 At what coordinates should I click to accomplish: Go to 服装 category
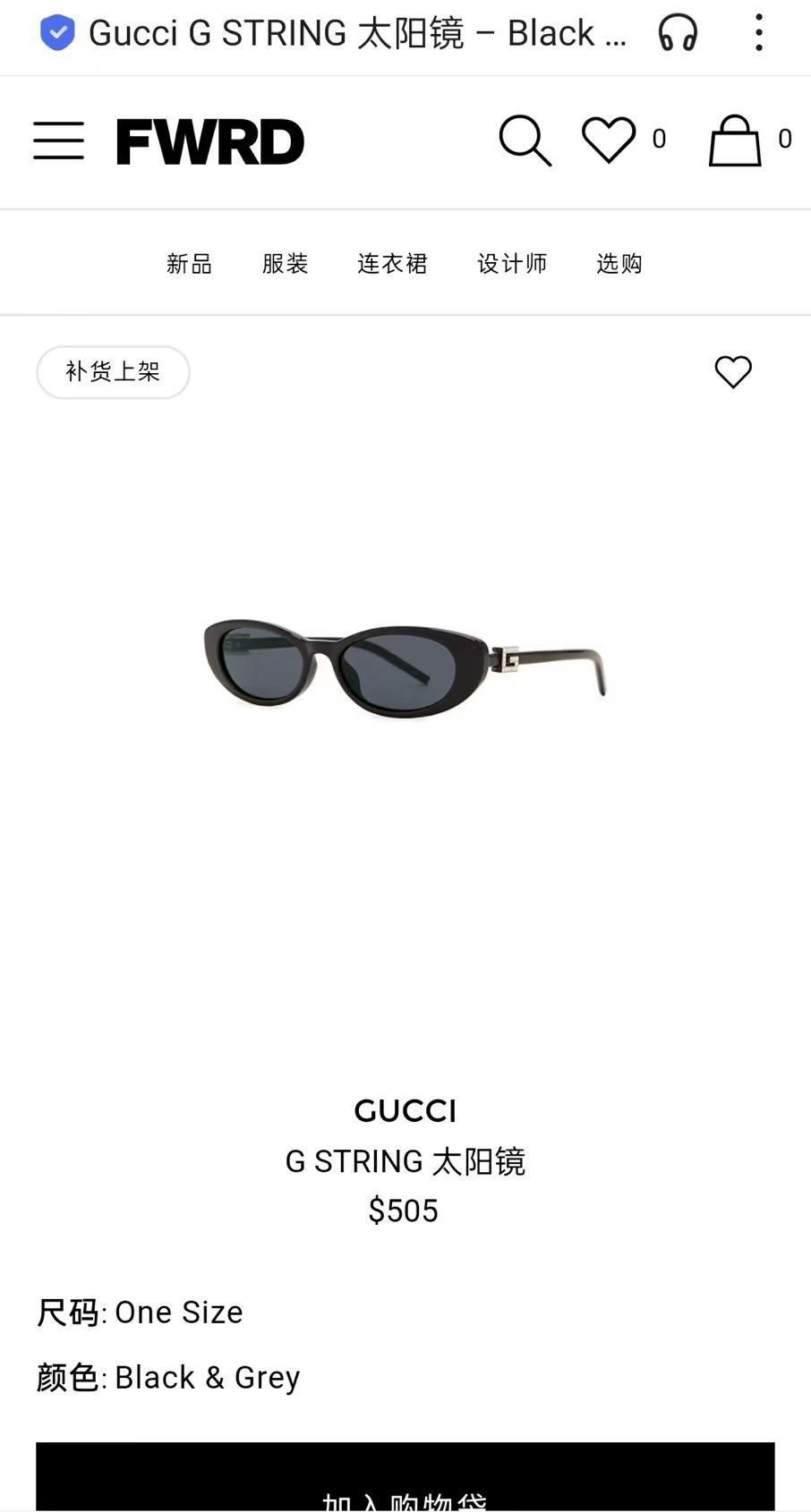point(285,264)
